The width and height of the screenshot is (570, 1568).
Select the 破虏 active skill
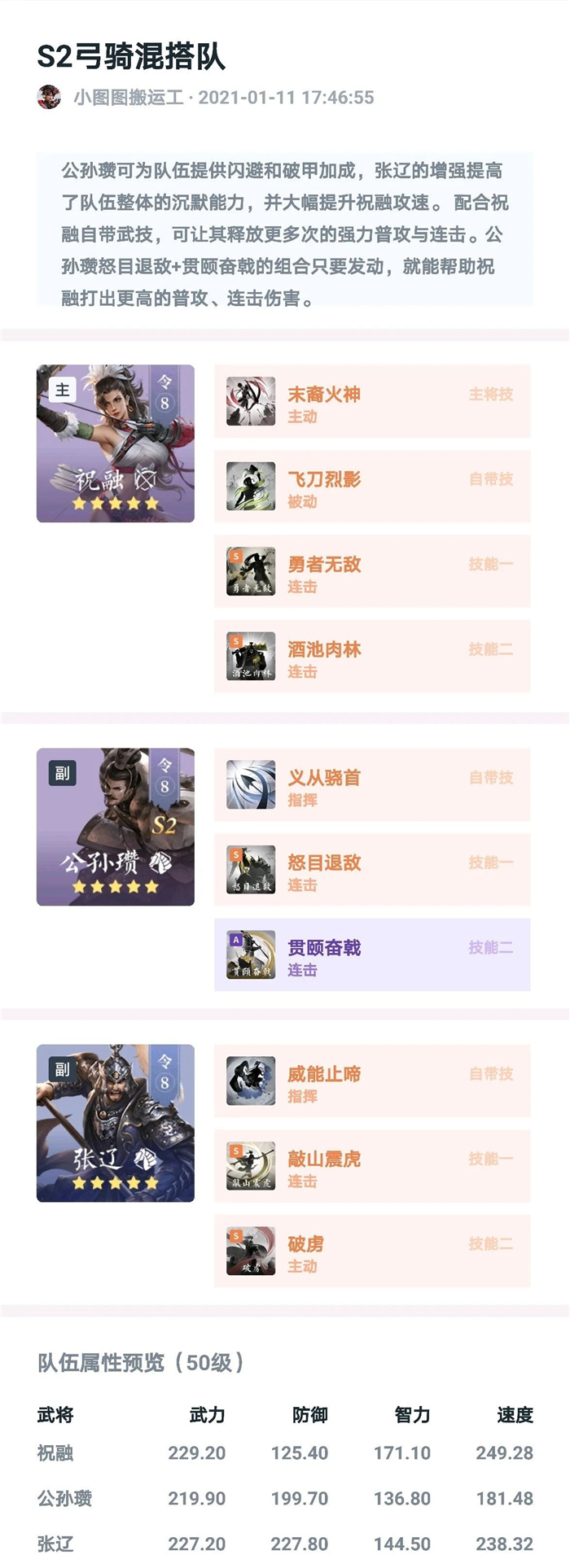pos(372,1251)
